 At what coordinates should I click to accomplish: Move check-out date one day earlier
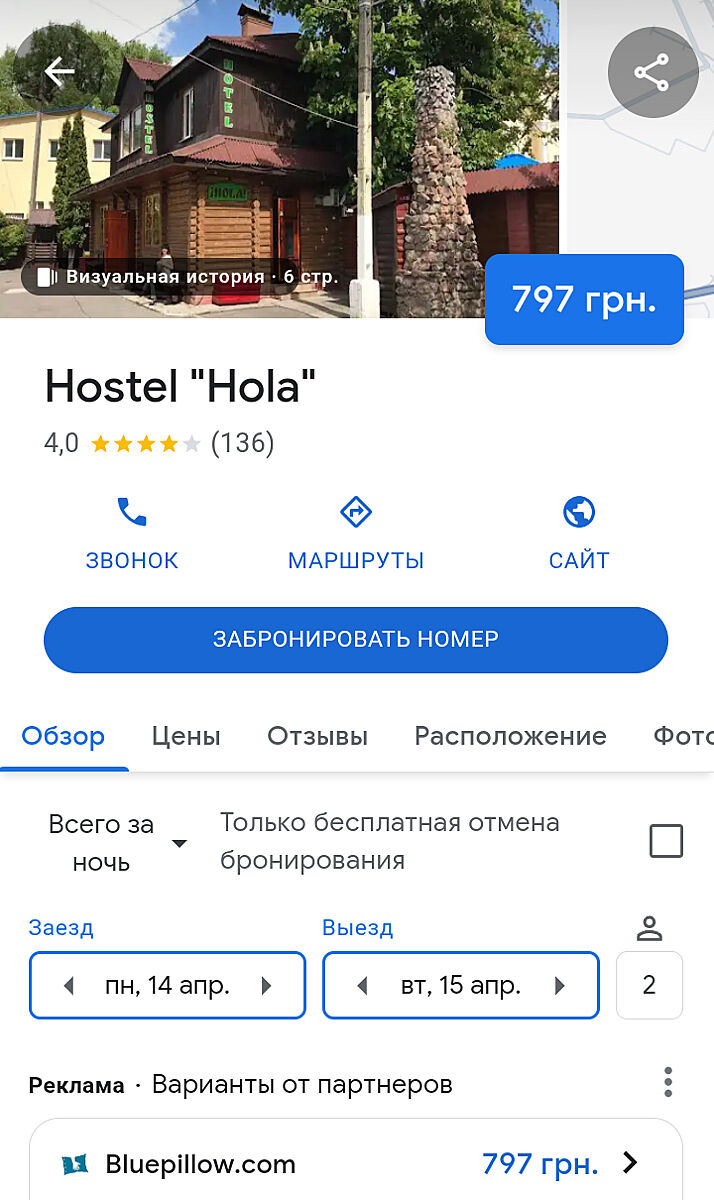(x=362, y=986)
